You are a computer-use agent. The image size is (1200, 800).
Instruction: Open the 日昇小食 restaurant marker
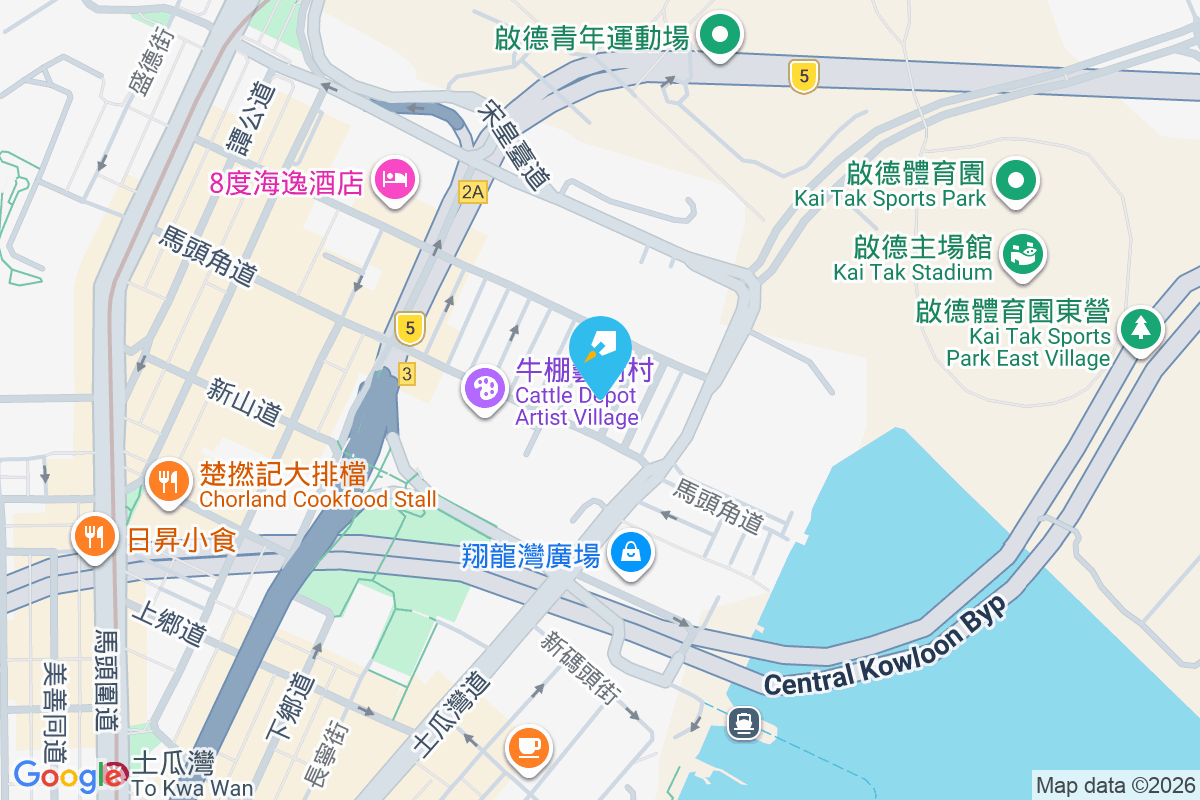tap(96, 537)
